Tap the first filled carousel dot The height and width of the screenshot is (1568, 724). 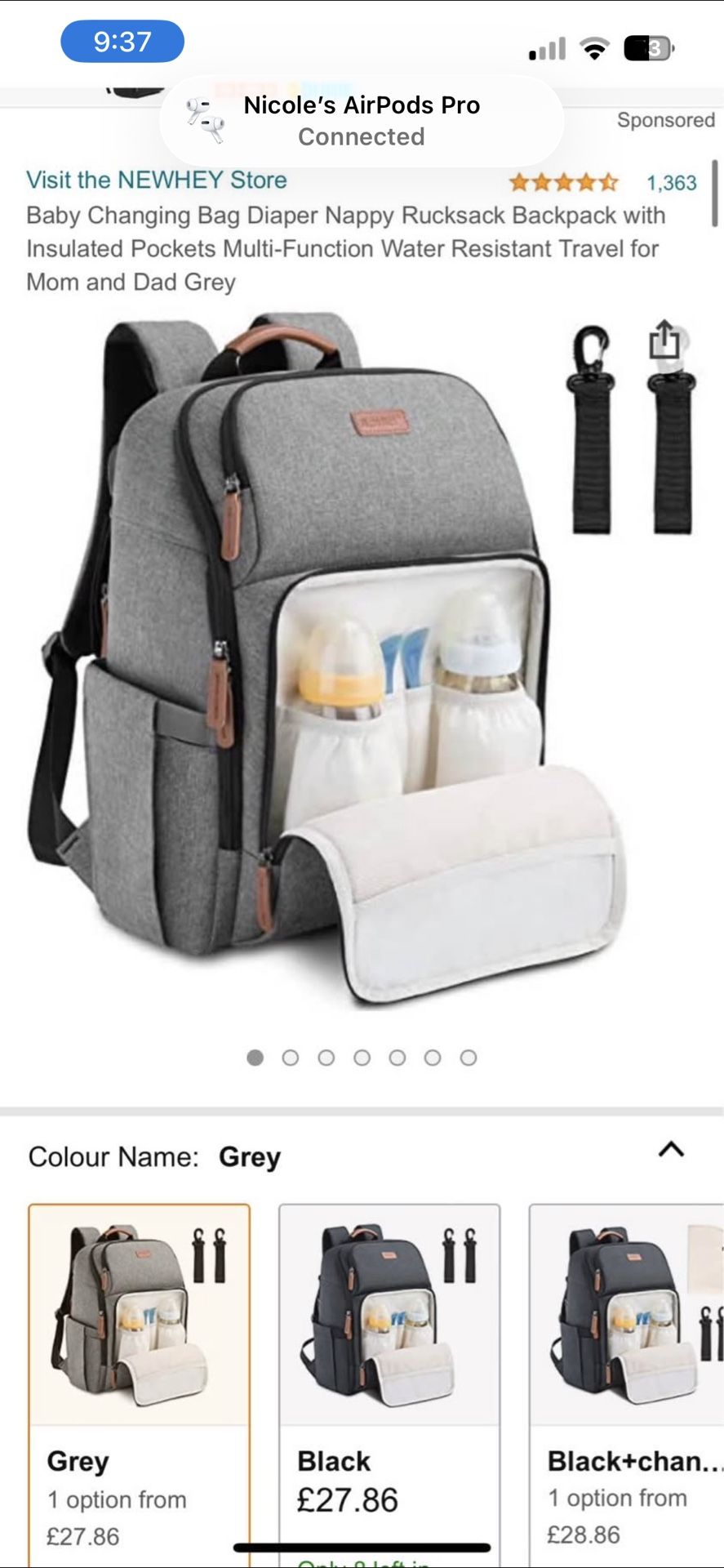point(255,1057)
